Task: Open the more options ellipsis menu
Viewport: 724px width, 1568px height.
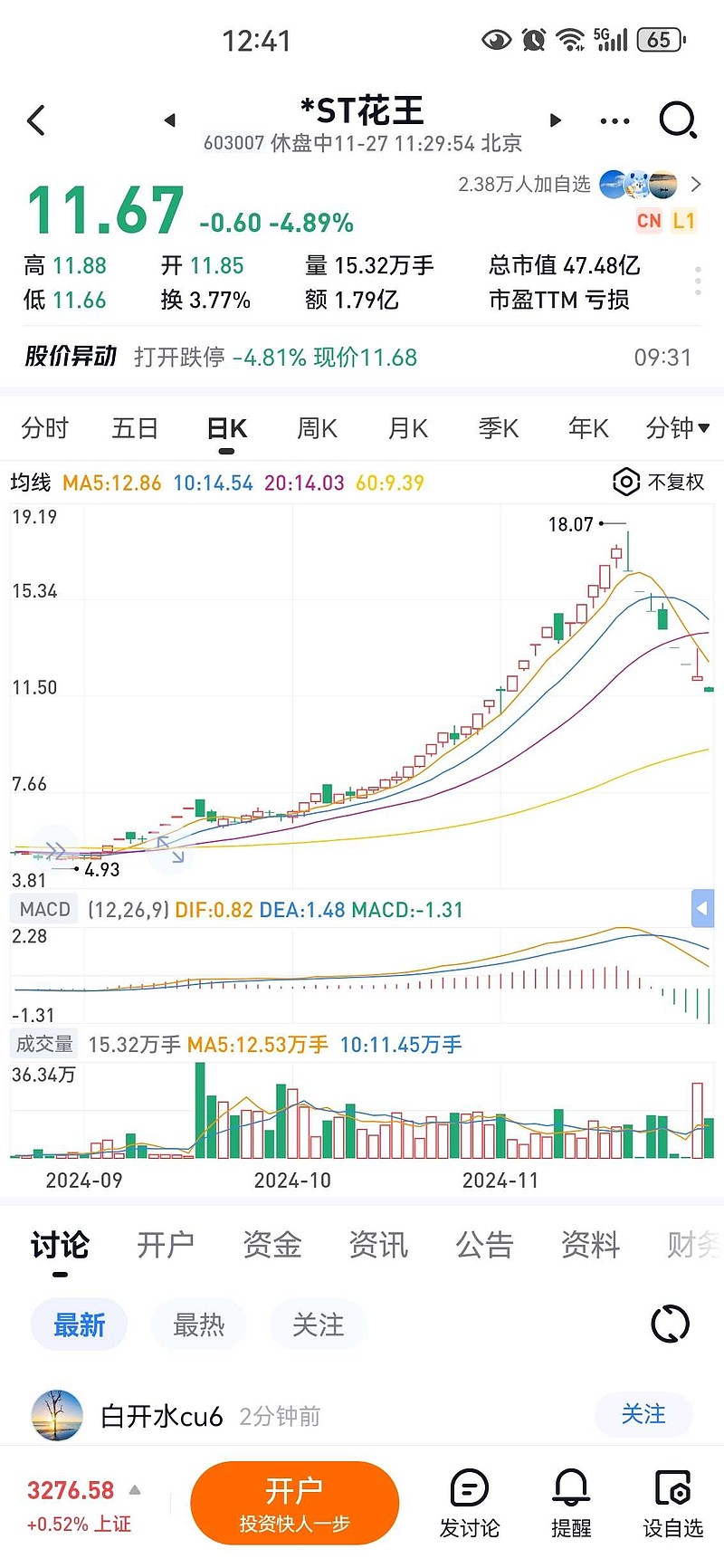Action: 614,120
